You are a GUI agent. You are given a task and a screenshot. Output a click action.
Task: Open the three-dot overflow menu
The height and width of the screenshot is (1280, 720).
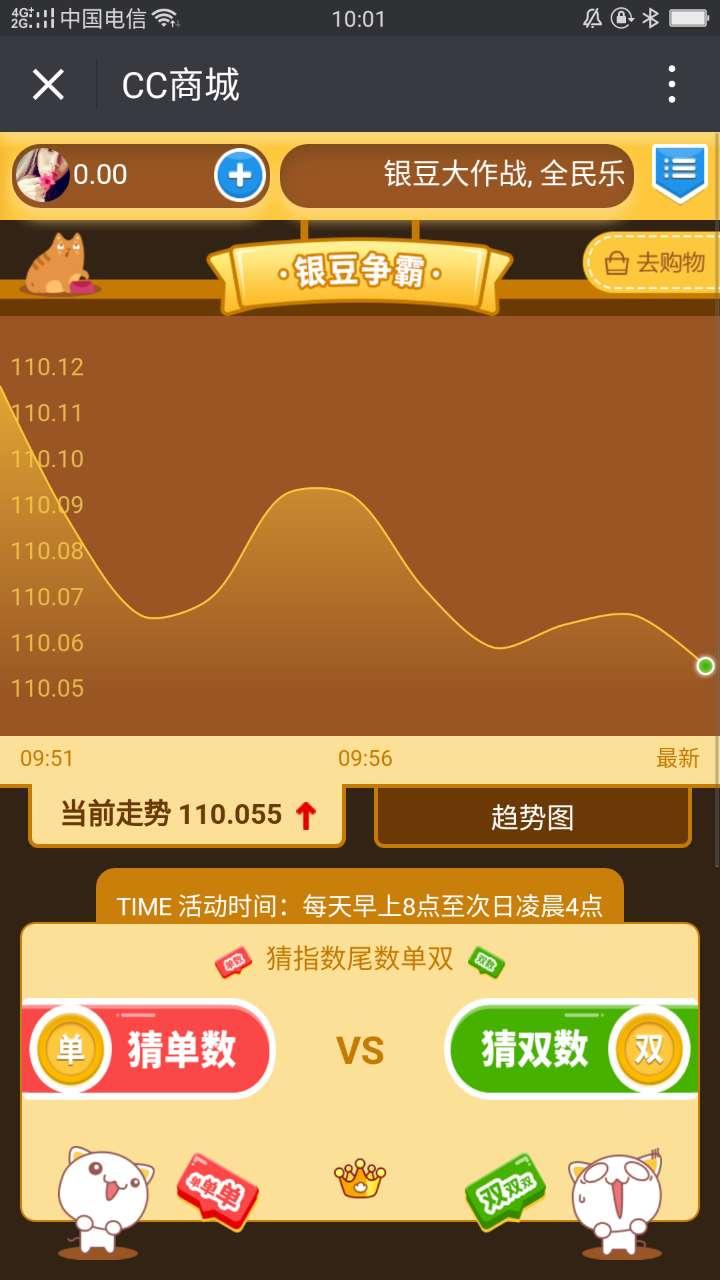pos(671,85)
